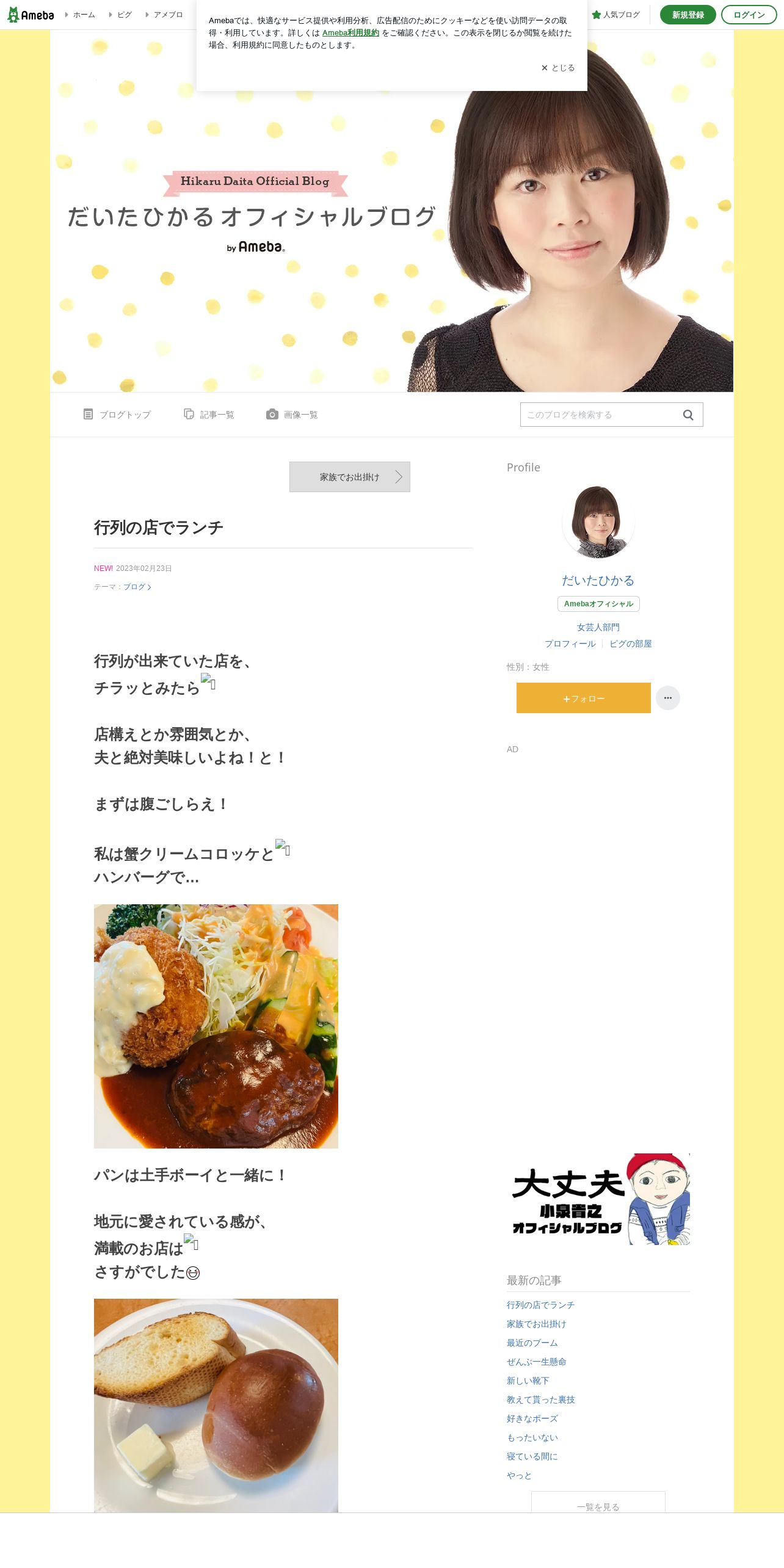Open recent article 最近のブーム

[x=532, y=1343]
